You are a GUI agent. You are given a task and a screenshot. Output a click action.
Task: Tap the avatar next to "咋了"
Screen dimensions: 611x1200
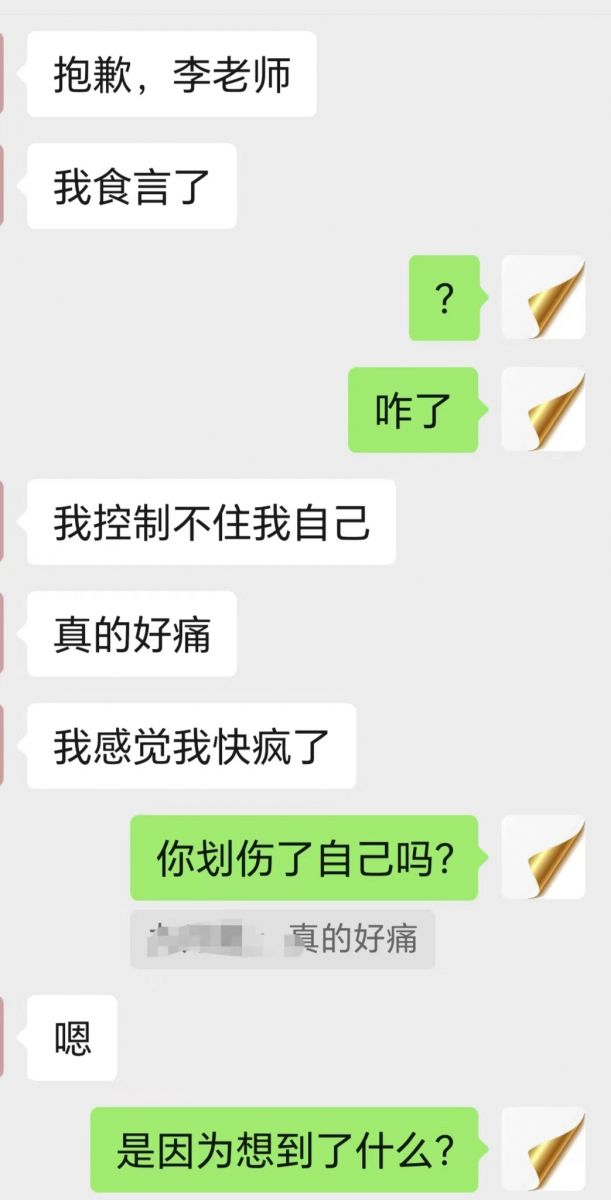click(x=543, y=410)
